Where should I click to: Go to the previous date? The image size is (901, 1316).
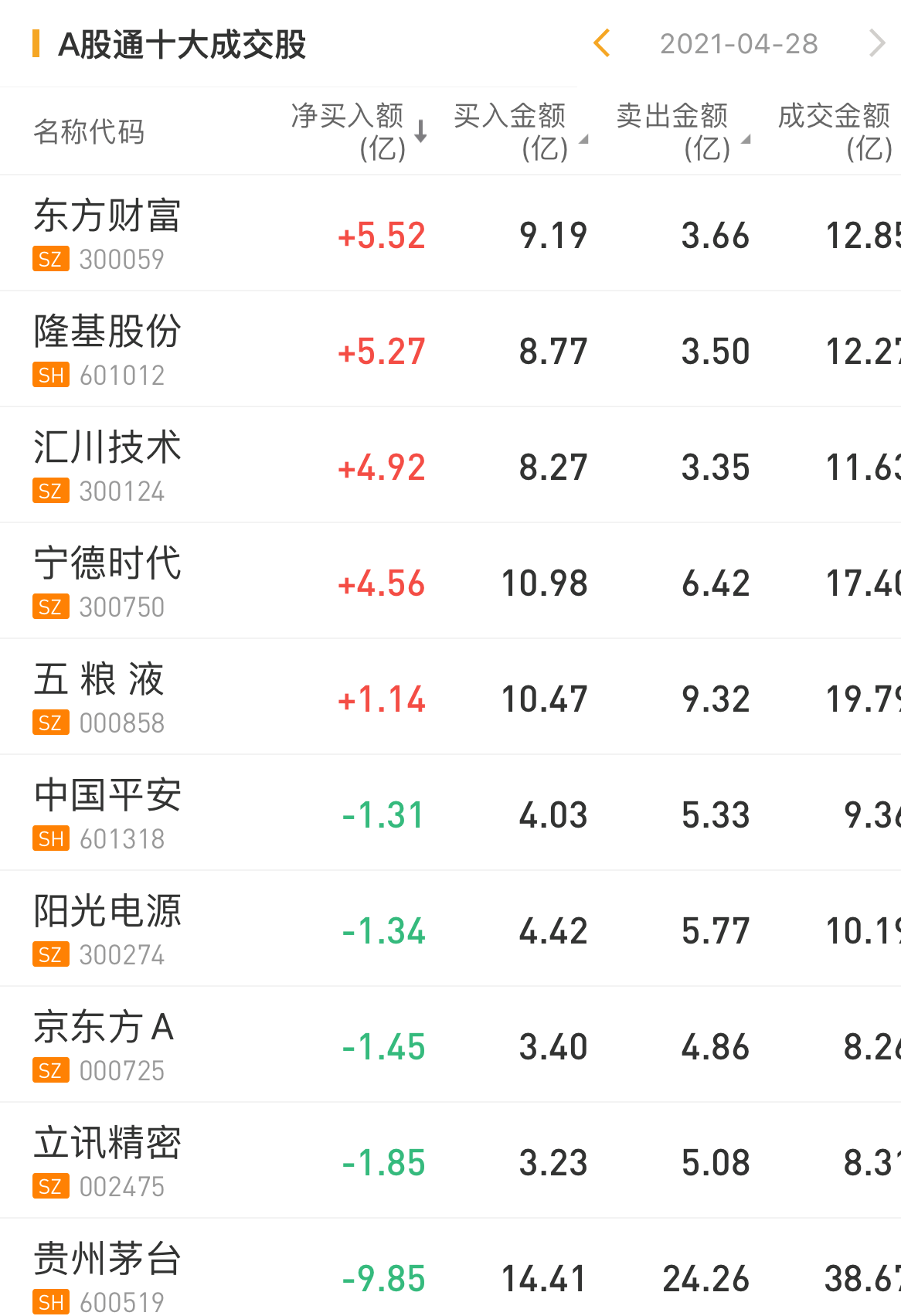click(x=602, y=43)
